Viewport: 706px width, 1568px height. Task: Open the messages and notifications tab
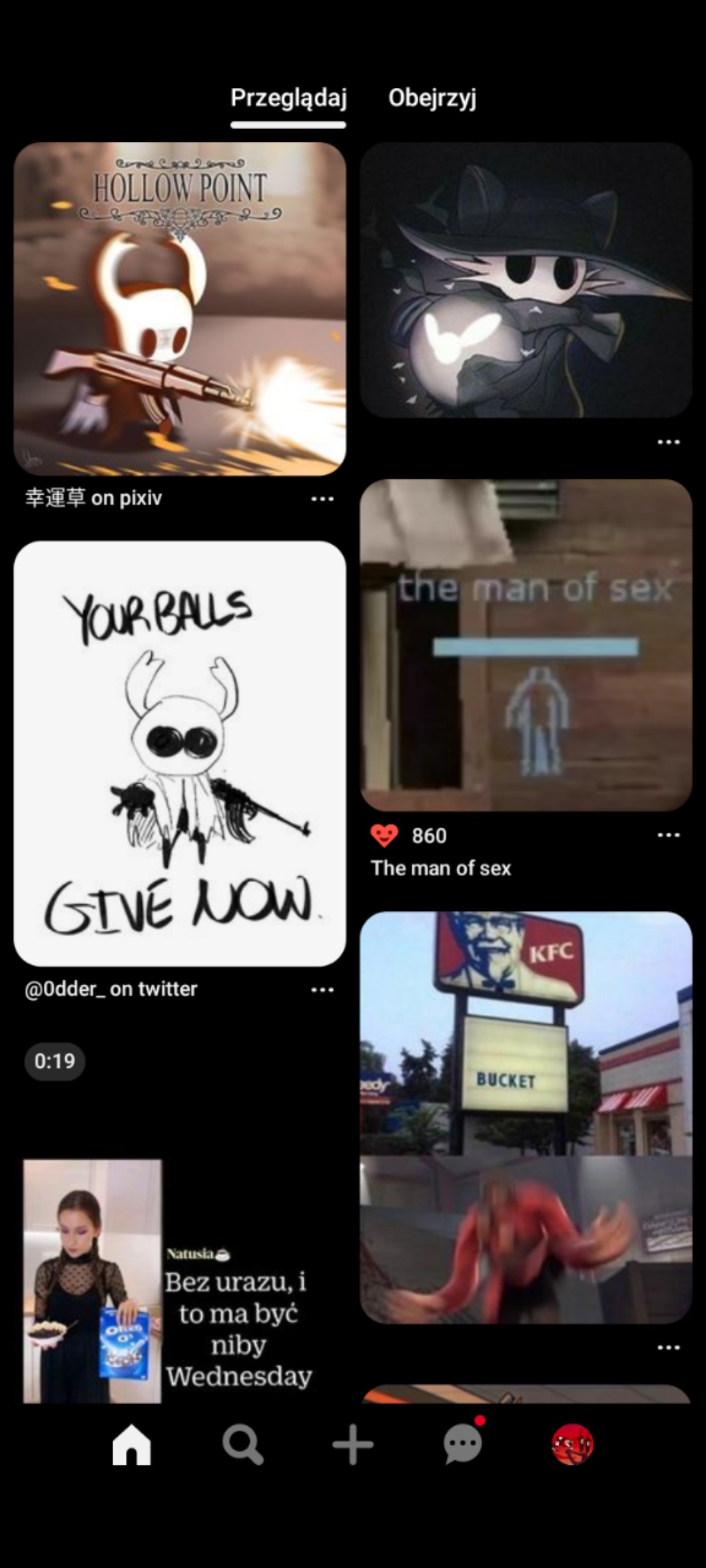pos(462,1444)
